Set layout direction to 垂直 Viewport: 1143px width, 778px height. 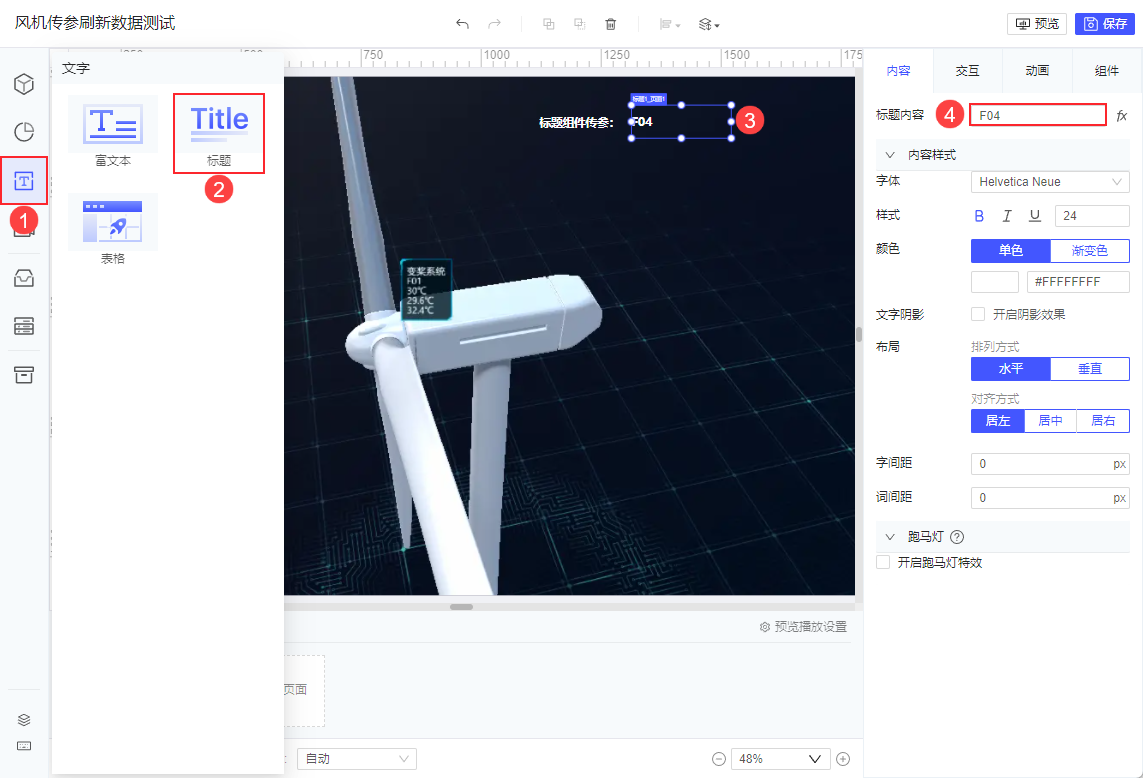(x=1089, y=369)
